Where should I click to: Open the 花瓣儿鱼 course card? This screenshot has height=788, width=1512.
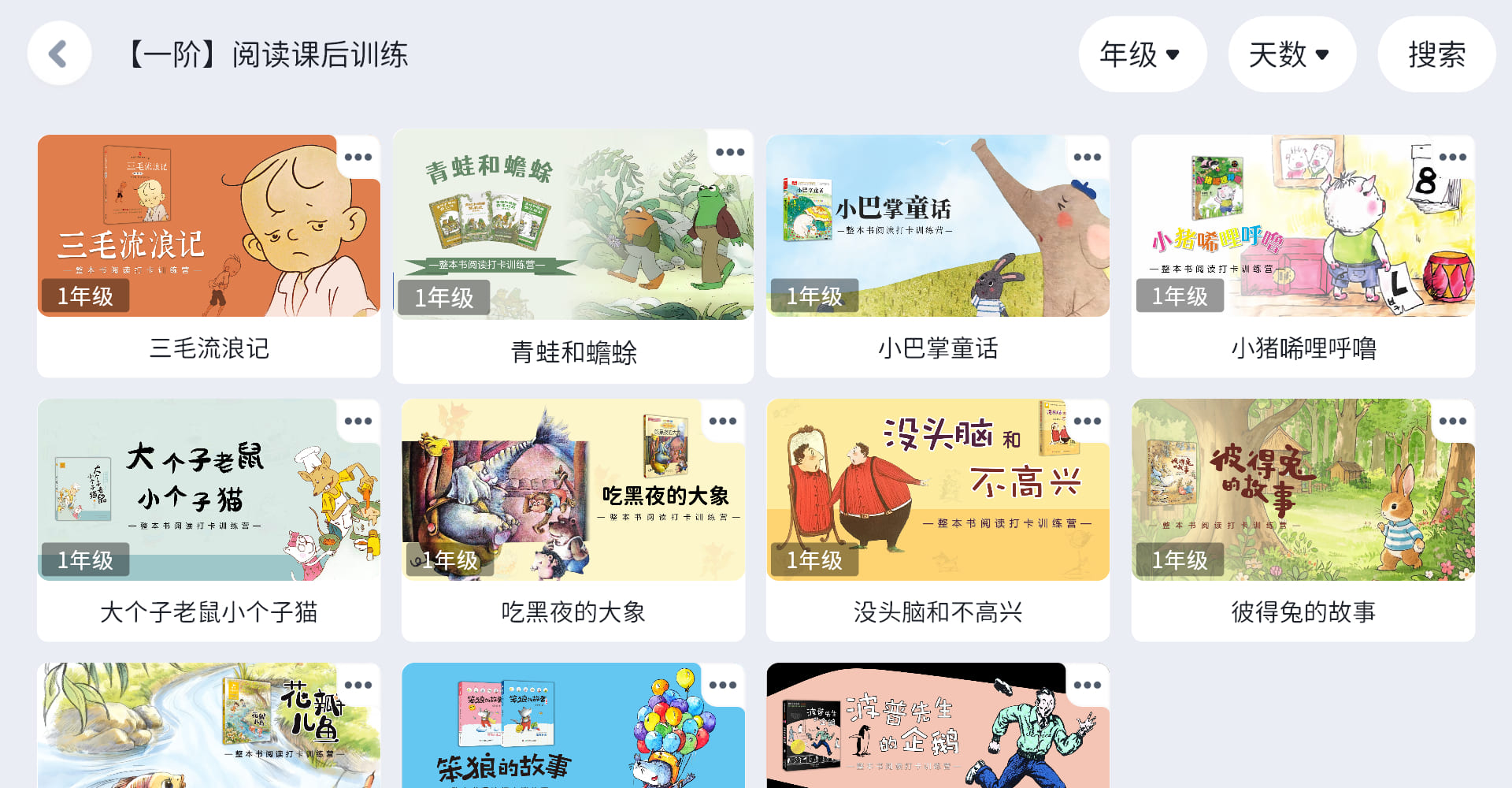coord(209,733)
